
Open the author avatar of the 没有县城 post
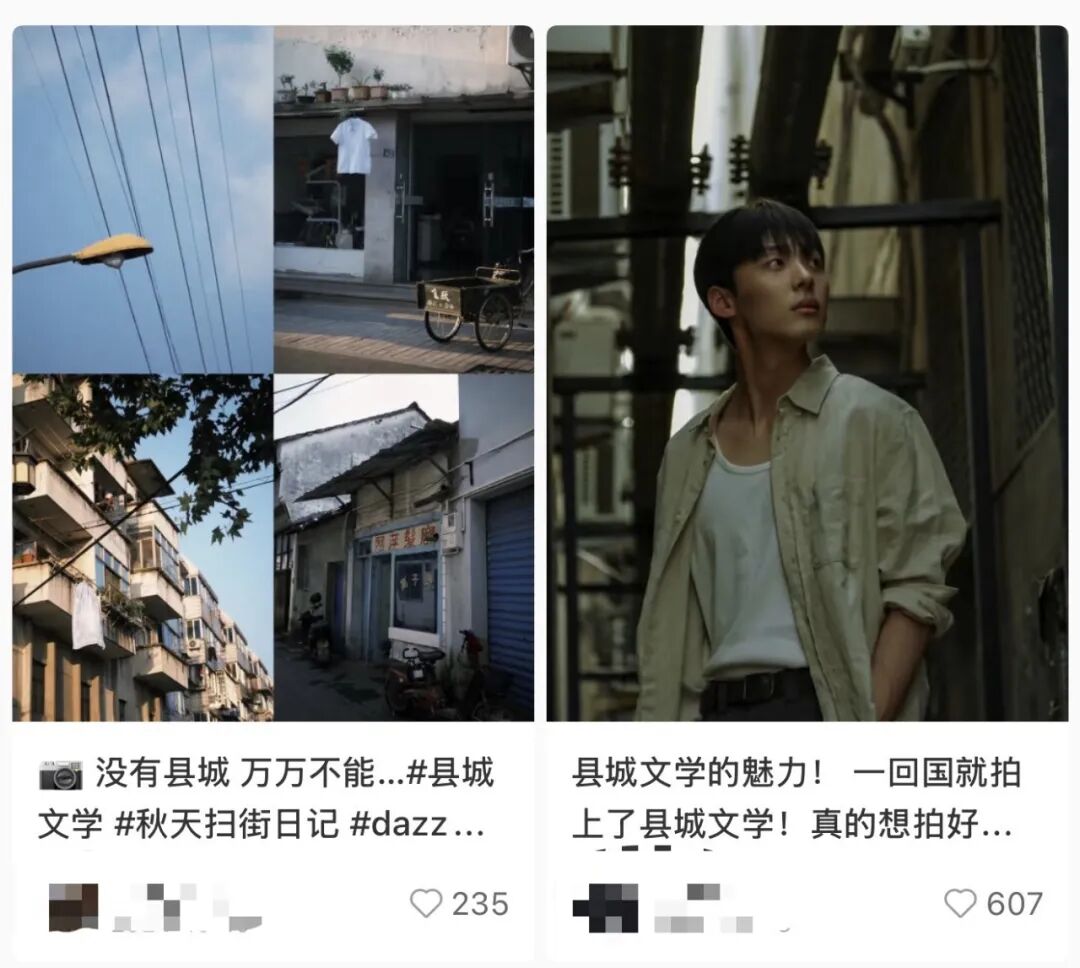pos(74,906)
